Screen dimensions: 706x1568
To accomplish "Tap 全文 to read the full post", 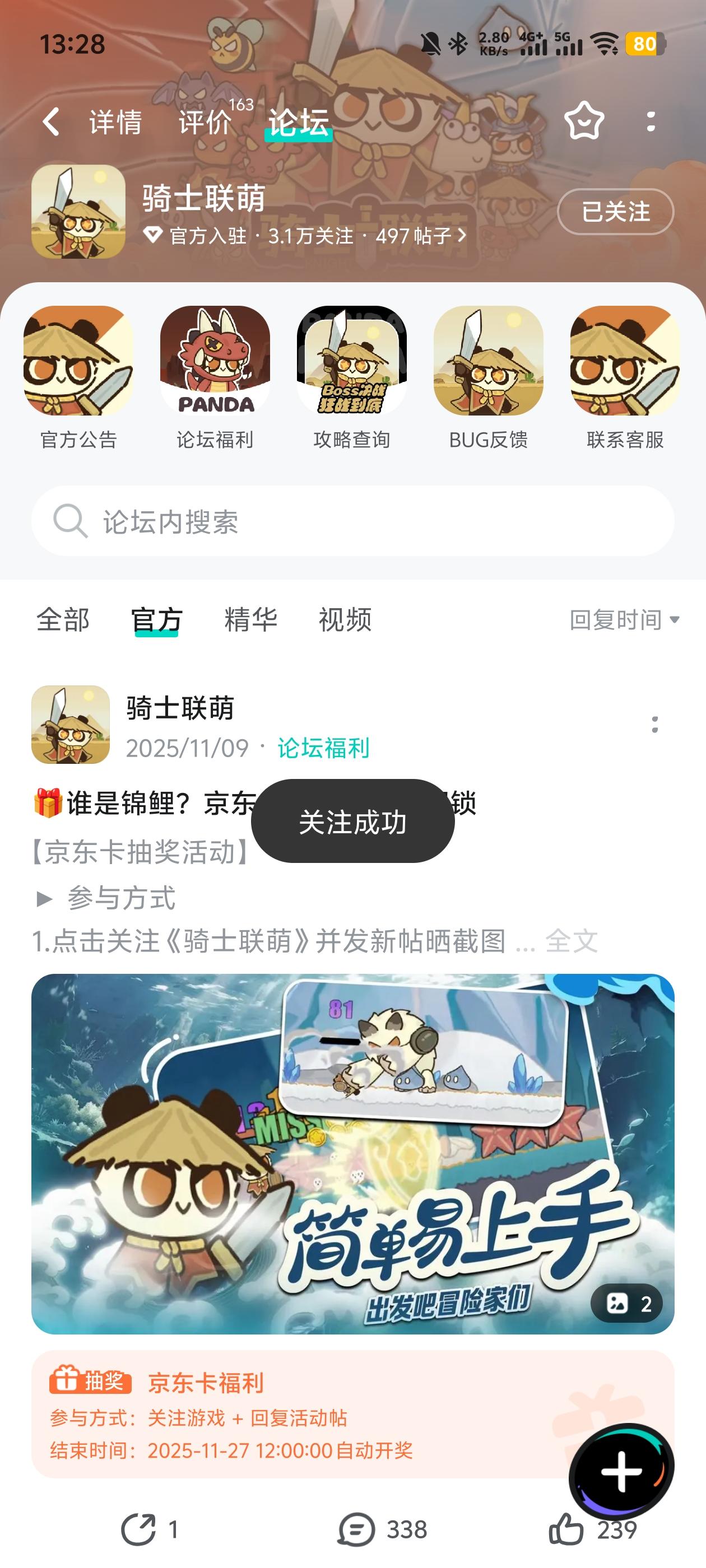I will (573, 942).
